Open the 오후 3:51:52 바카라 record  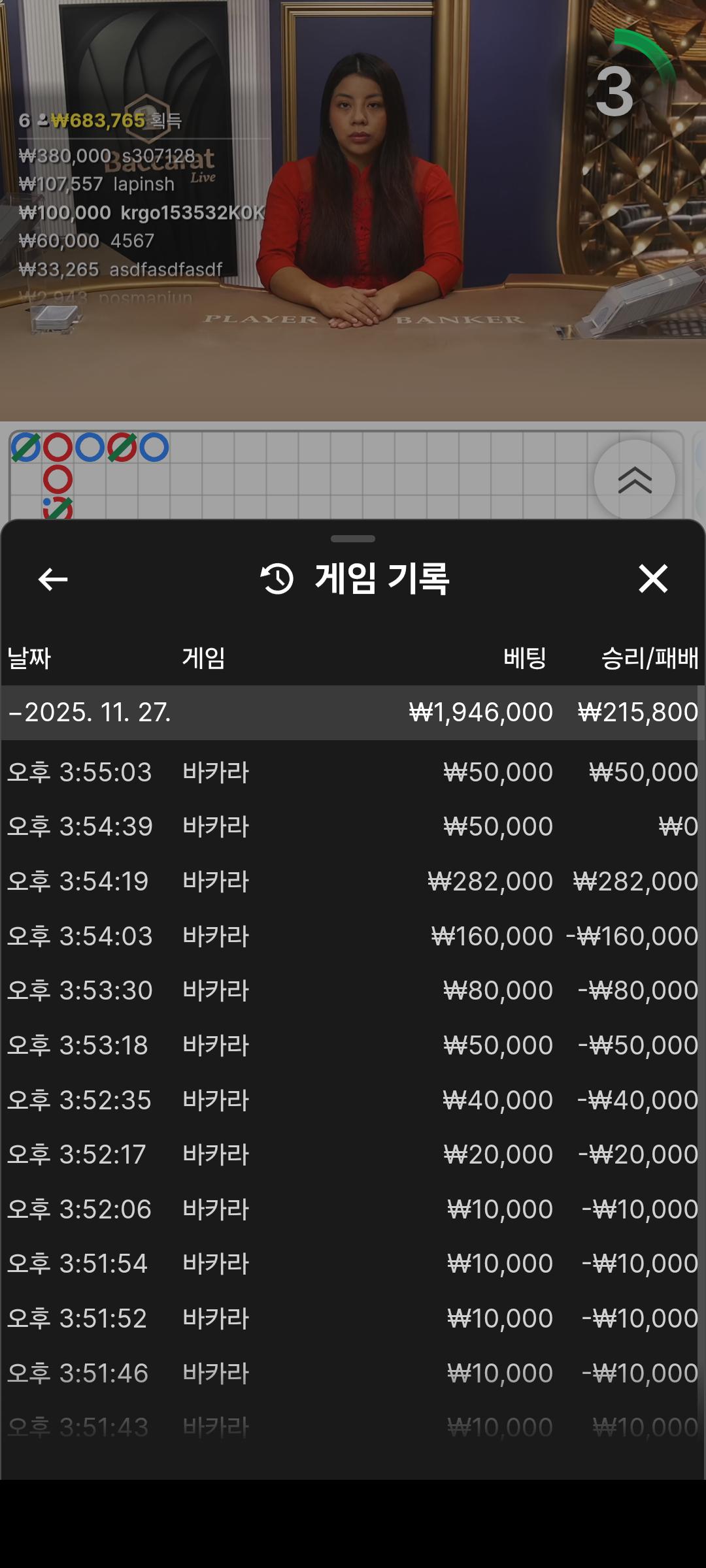pyautogui.click(x=353, y=1318)
